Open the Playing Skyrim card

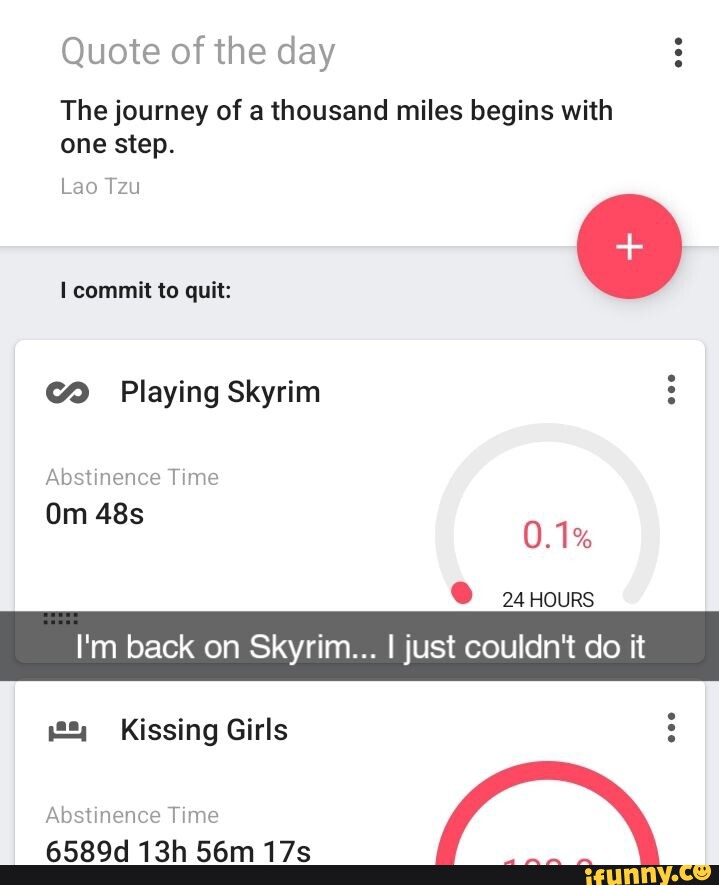(220, 392)
